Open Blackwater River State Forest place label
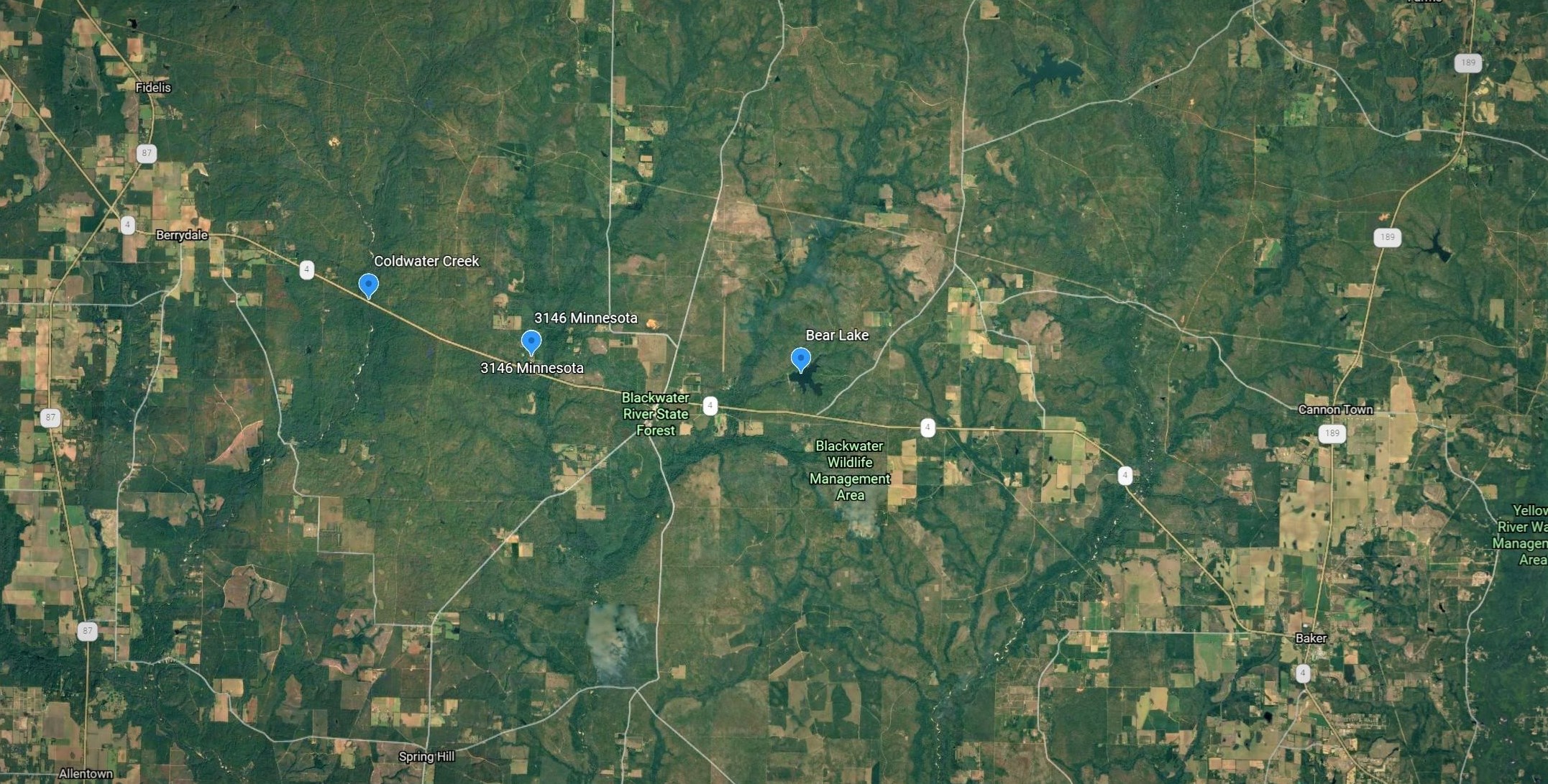 [x=655, y=414]
